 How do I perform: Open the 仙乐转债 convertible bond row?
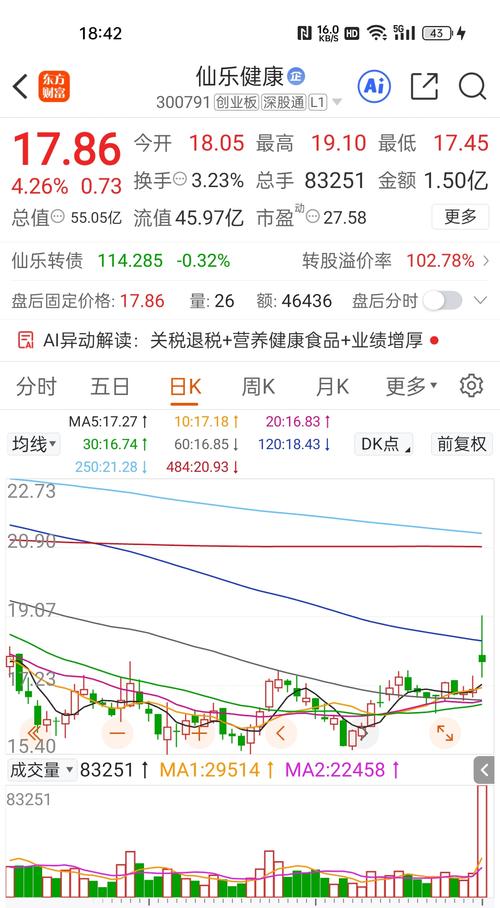(250, 261)
